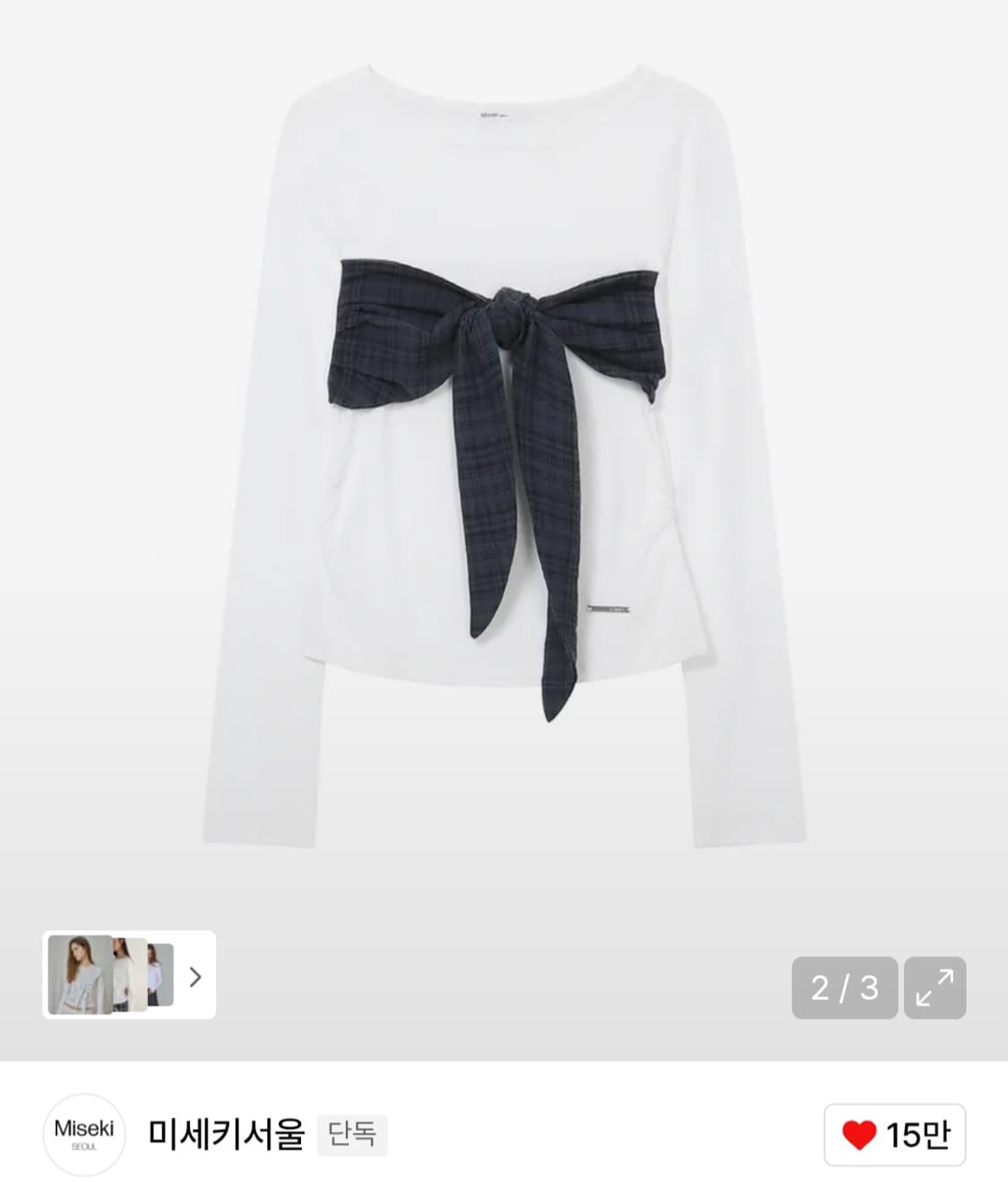Open the 미세키서울 brand page
The image size is (1008, 1182).
[226, 1135]
